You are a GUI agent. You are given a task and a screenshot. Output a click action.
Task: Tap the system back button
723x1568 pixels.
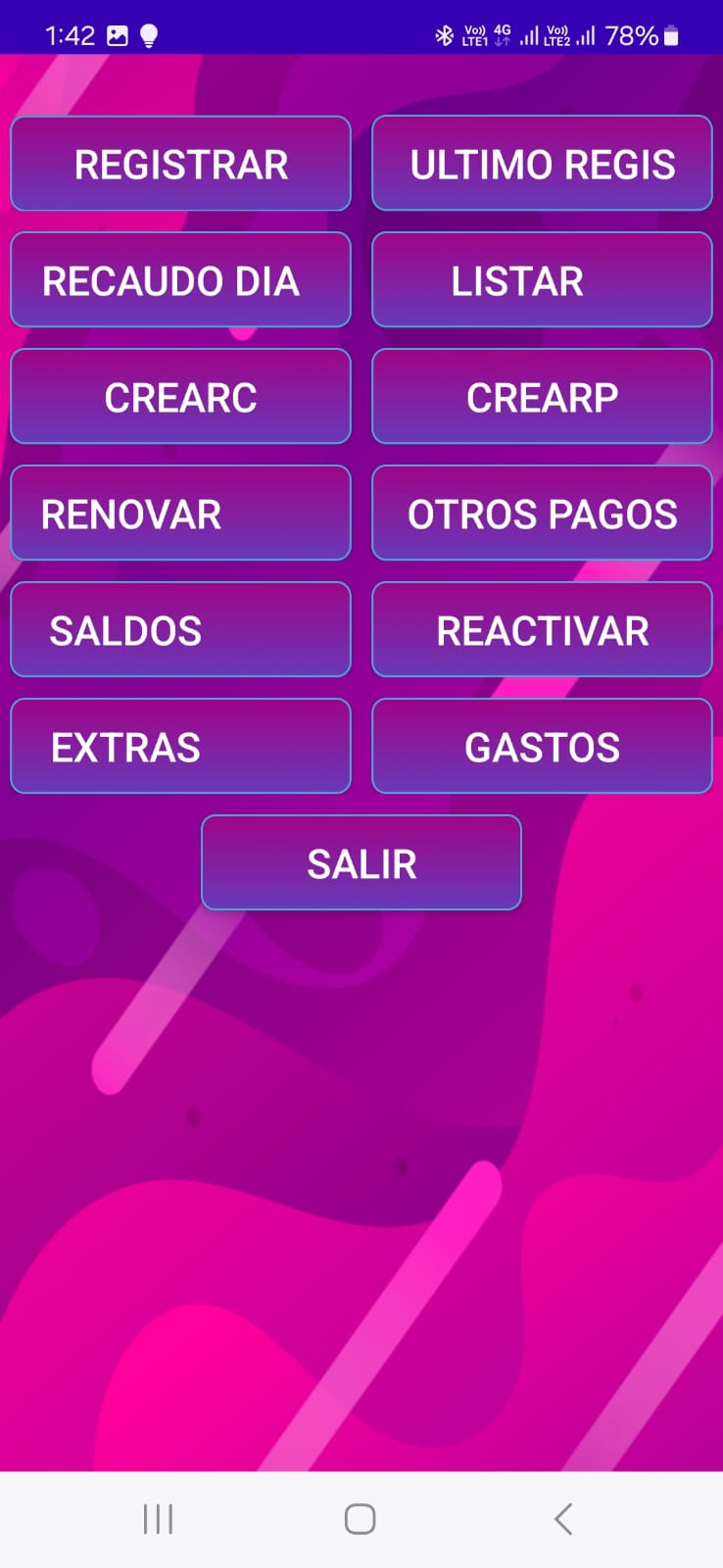click(x=562, y=1519)
